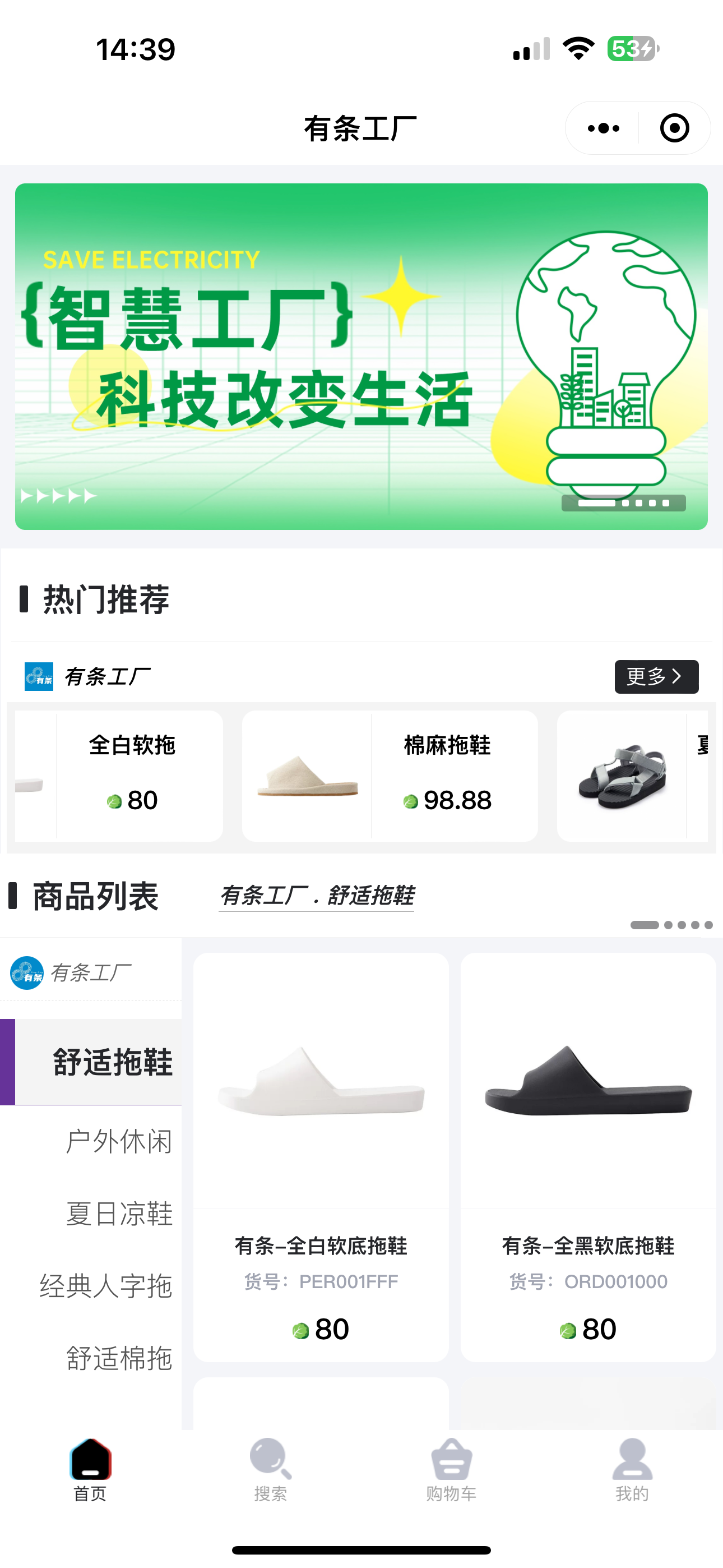Open the 购物车 tab
Image resolution: width=723 pixels, height=1568 pixels.
(451, 1469)
